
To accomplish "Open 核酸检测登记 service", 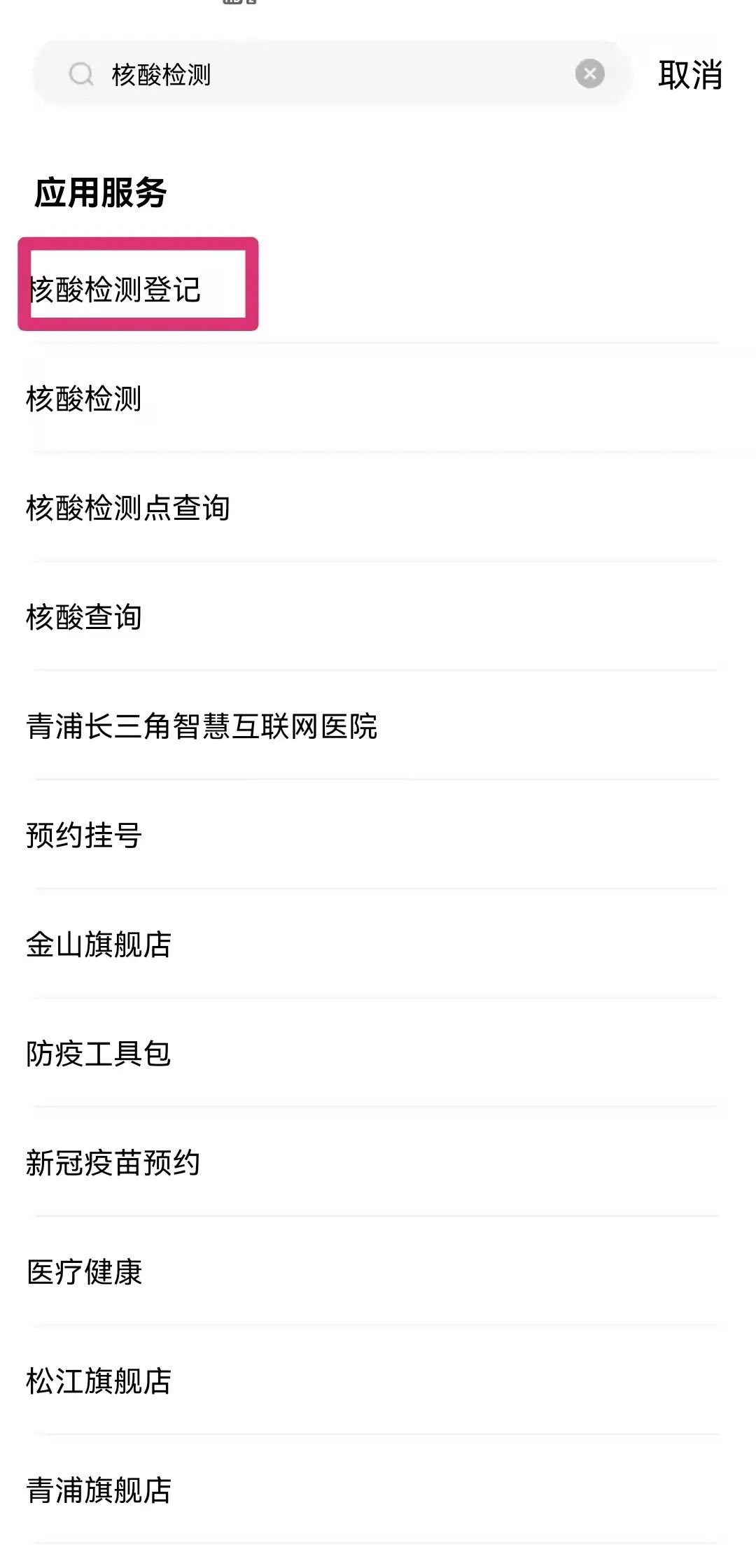I will point(115,290).
